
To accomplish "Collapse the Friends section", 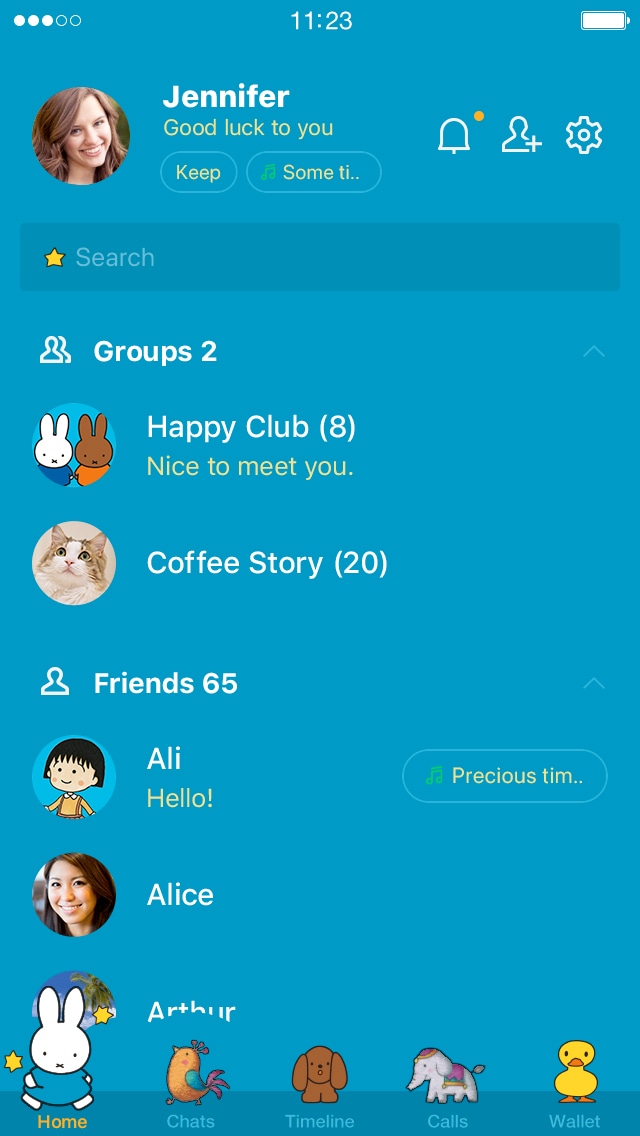I will [x=594, y=683].
